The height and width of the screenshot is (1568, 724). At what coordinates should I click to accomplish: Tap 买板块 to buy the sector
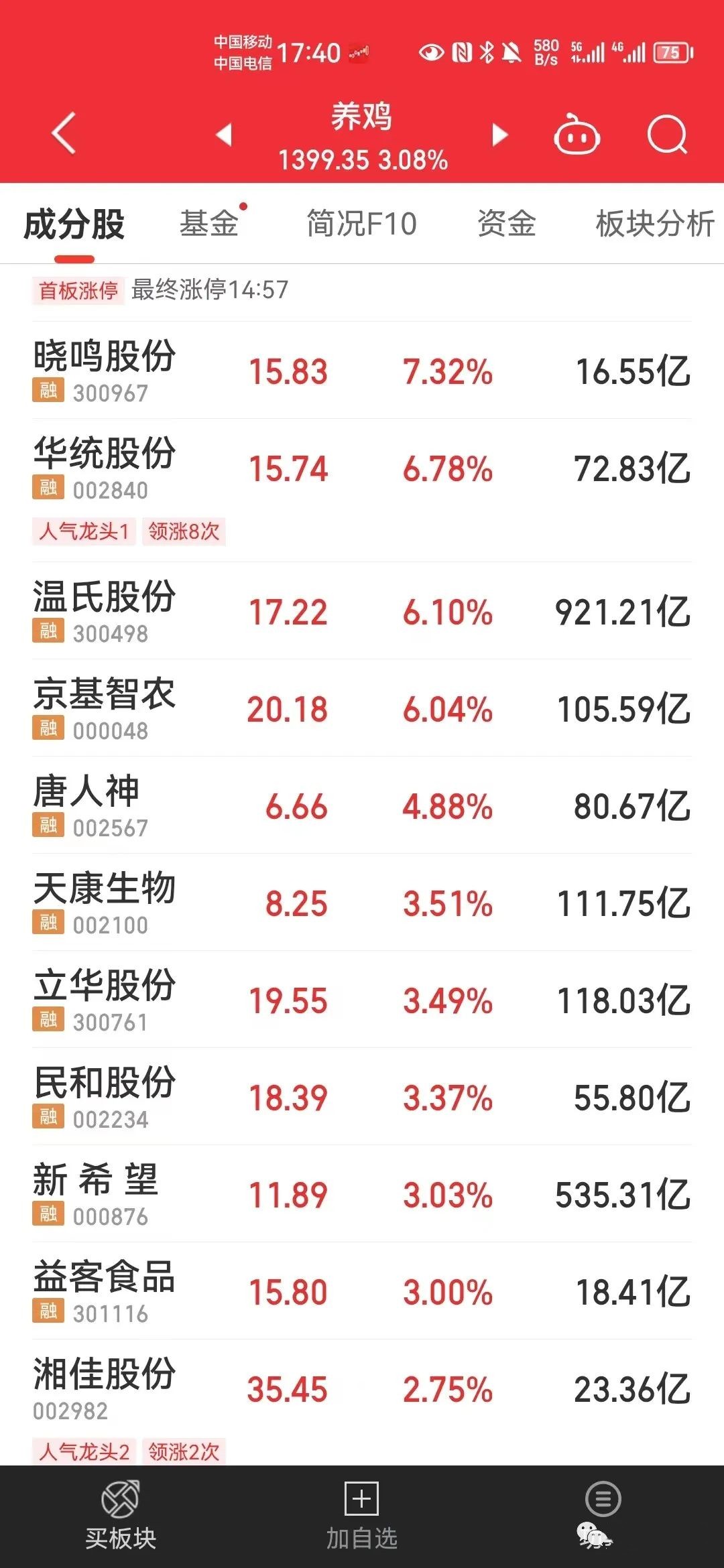tap(121, 1516)
